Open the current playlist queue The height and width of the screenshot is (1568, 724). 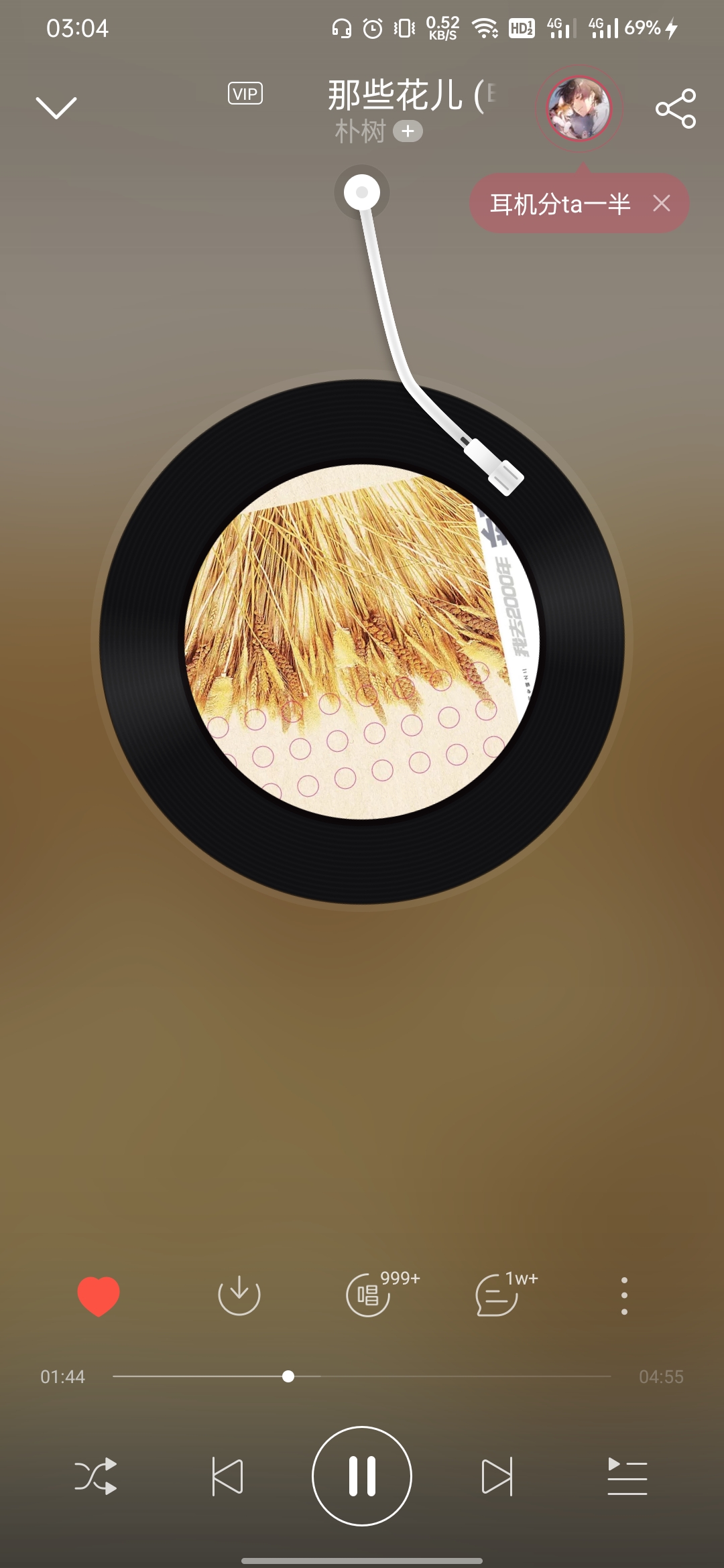[x=627, y=1476]
